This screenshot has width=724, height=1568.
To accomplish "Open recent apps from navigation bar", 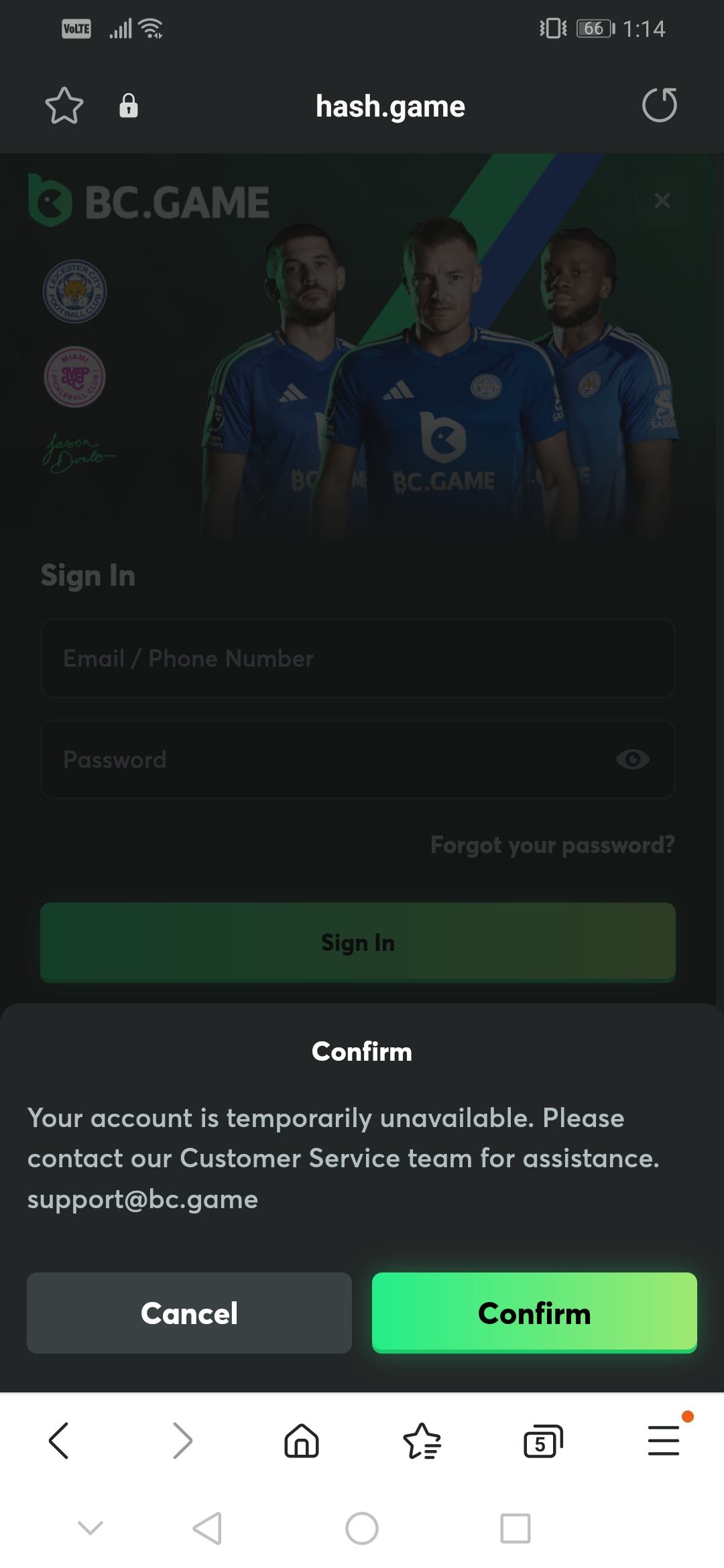I will pyautogui.click(x=516, y=1528).
